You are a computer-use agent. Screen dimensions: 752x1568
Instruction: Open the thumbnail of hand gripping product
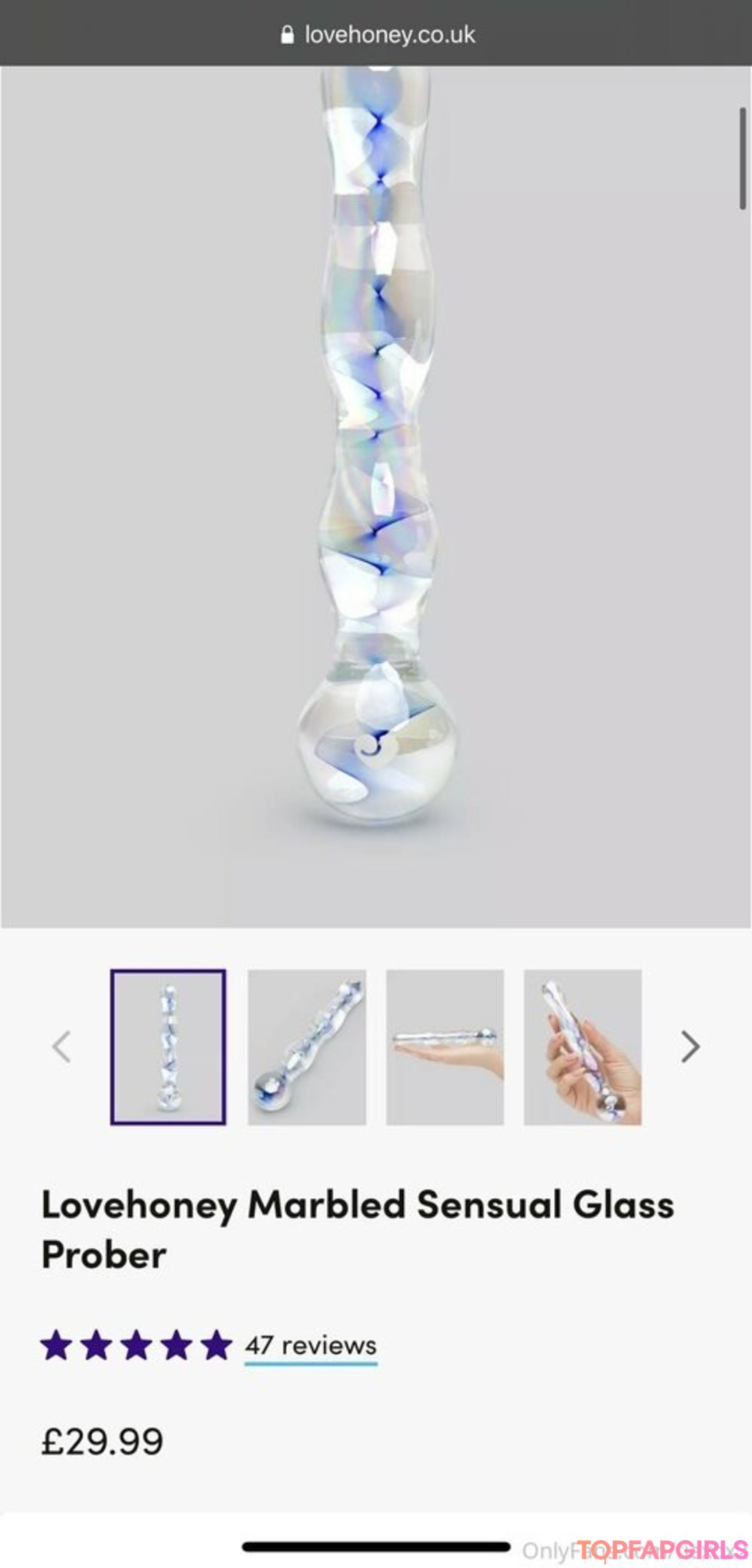click(582, 1047)
